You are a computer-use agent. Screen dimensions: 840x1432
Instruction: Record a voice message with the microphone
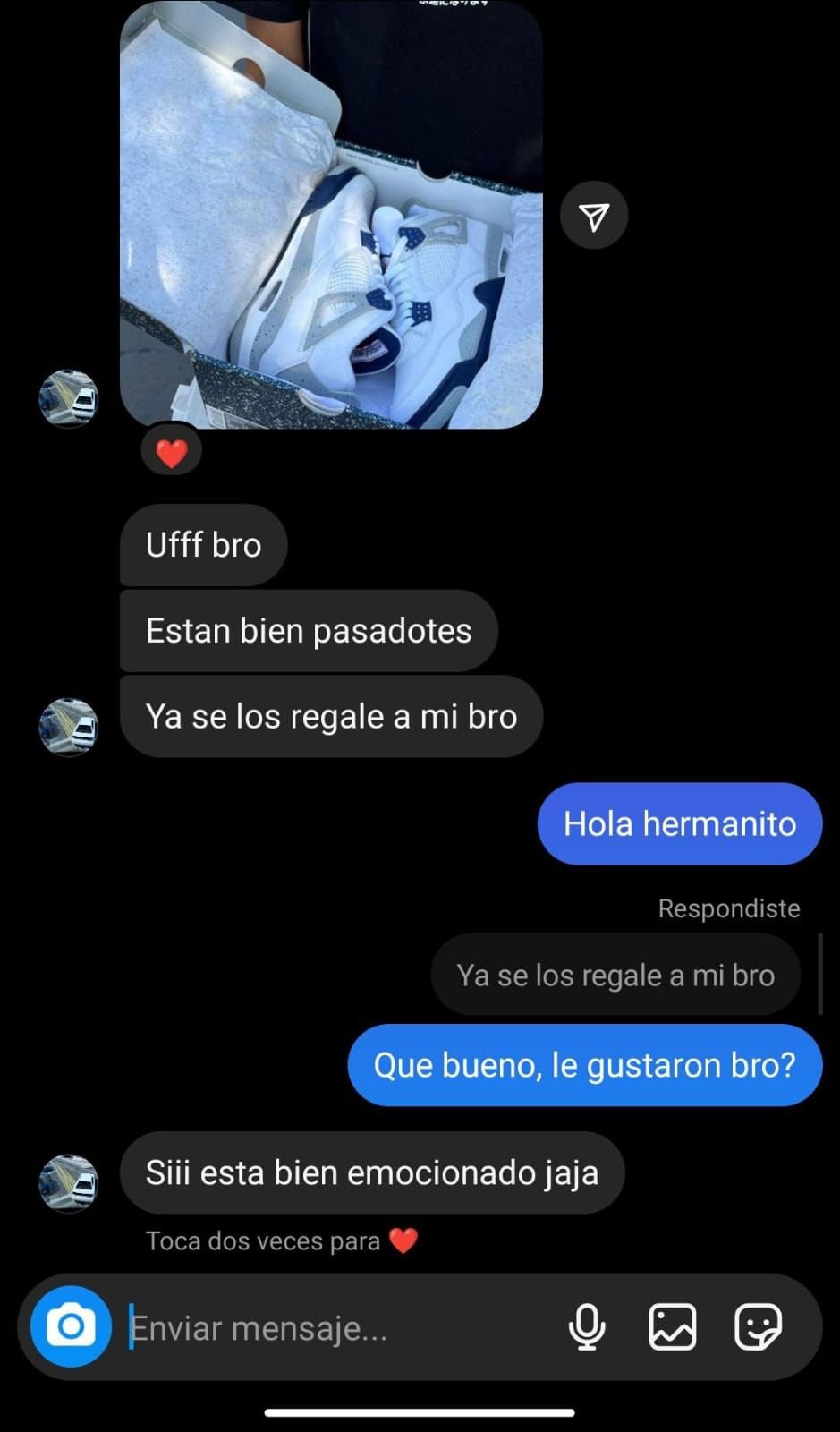click(x=587, y=1326)
